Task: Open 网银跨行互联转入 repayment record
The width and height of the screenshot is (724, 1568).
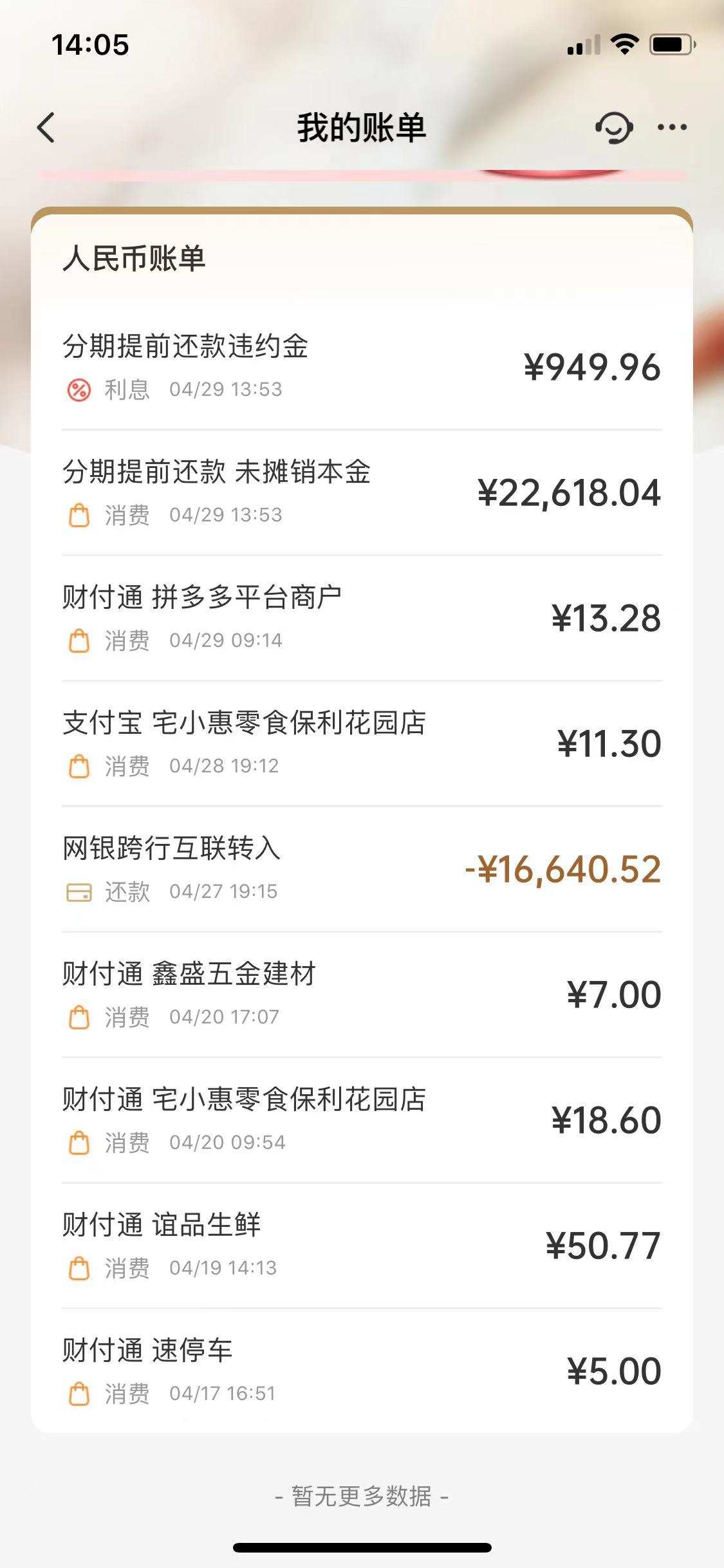Action: click(x=362, y=869)
